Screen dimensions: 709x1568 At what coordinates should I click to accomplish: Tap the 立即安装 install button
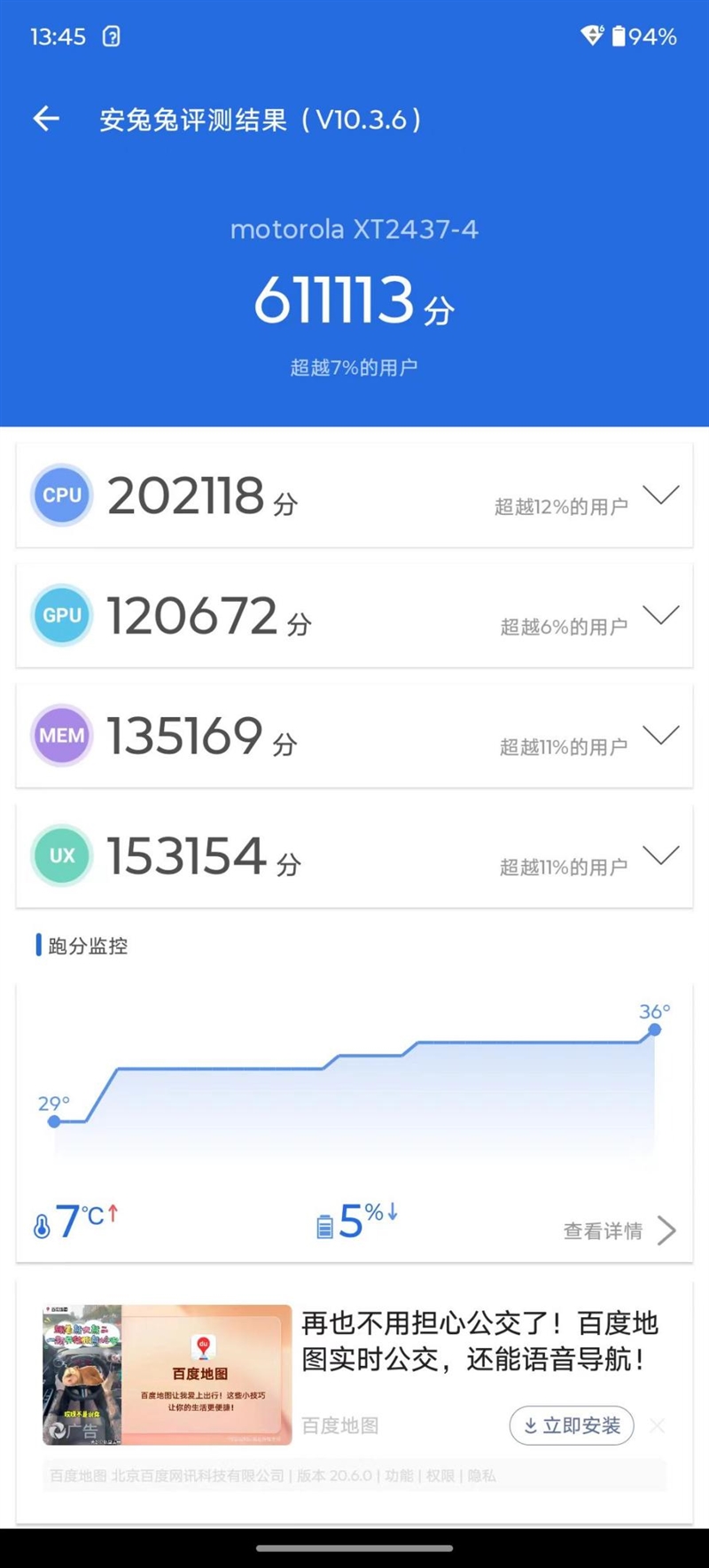click(x=571, y=1425)
